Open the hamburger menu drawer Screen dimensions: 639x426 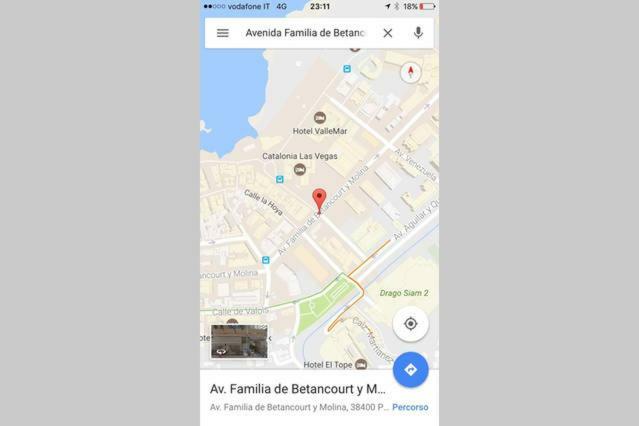pyautogui.click(x=222, y=33)
